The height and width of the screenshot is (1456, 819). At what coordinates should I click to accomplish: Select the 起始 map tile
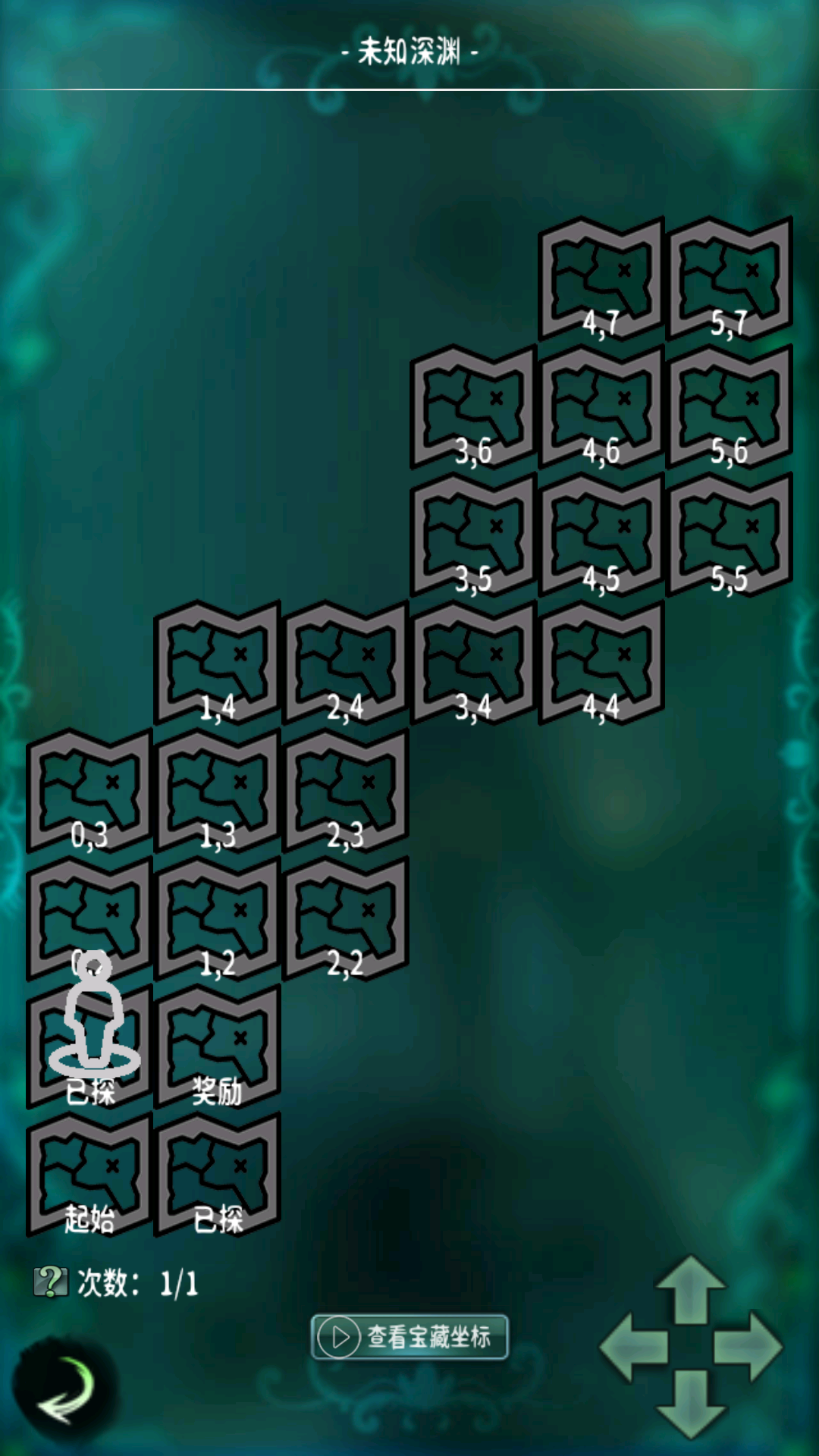pyautogui.click(x=89, y=1175)
